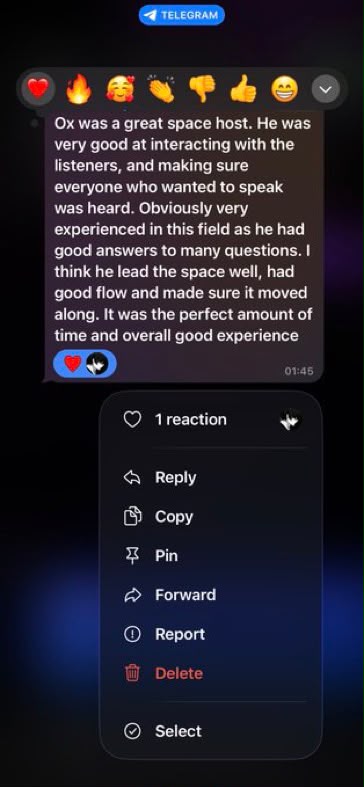The height and width of the screenshot is (787, 364).
Task: React with the red heart emoji
Action: (39, 89)
